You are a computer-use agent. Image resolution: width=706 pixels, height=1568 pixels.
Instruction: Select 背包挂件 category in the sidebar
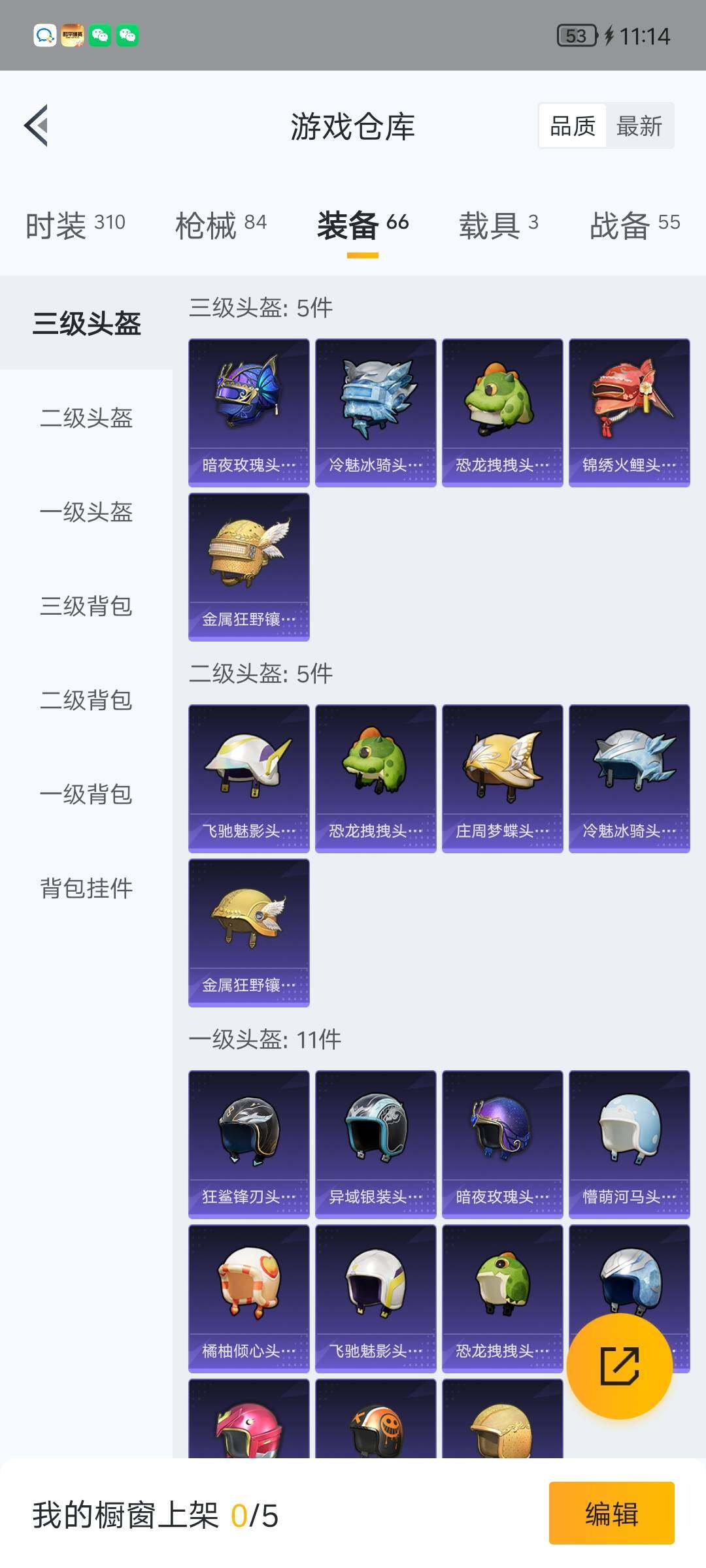coord(86,889)
